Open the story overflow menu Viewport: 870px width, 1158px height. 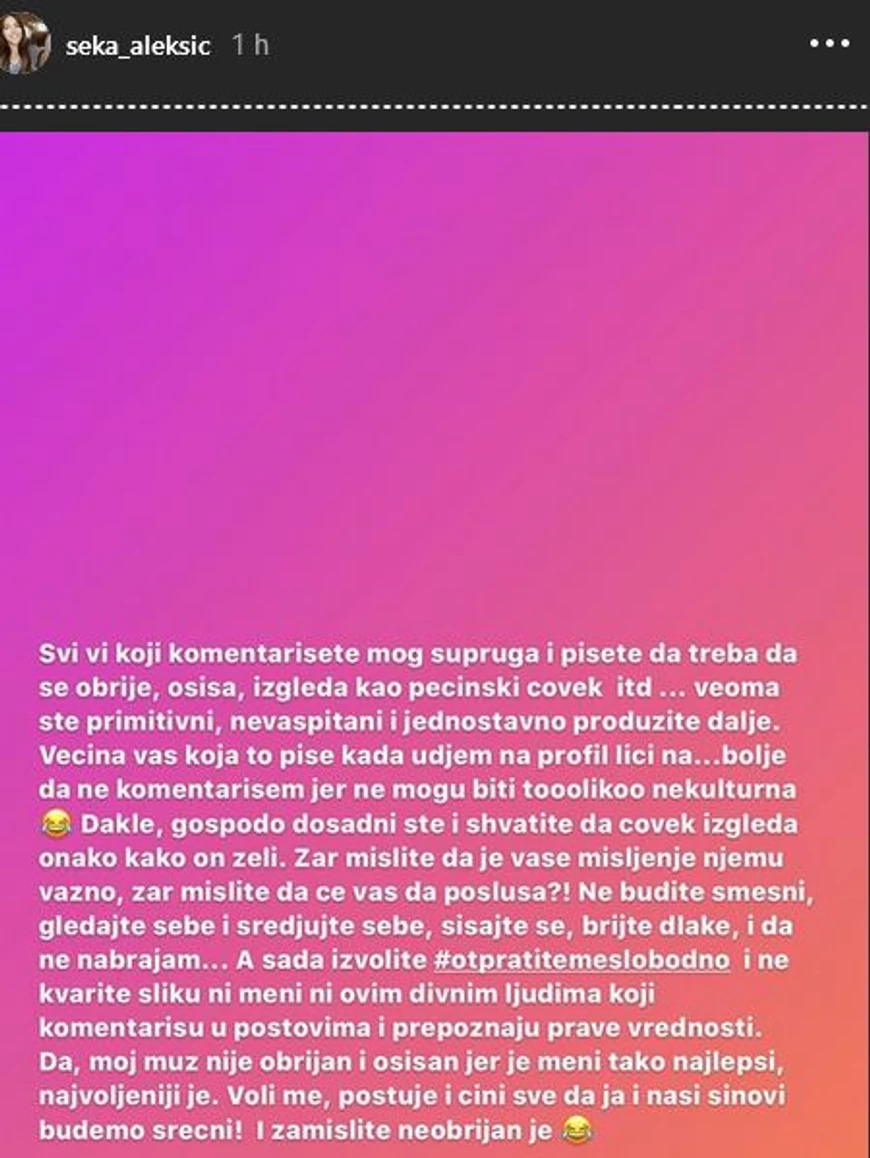(x=828, y=44)
